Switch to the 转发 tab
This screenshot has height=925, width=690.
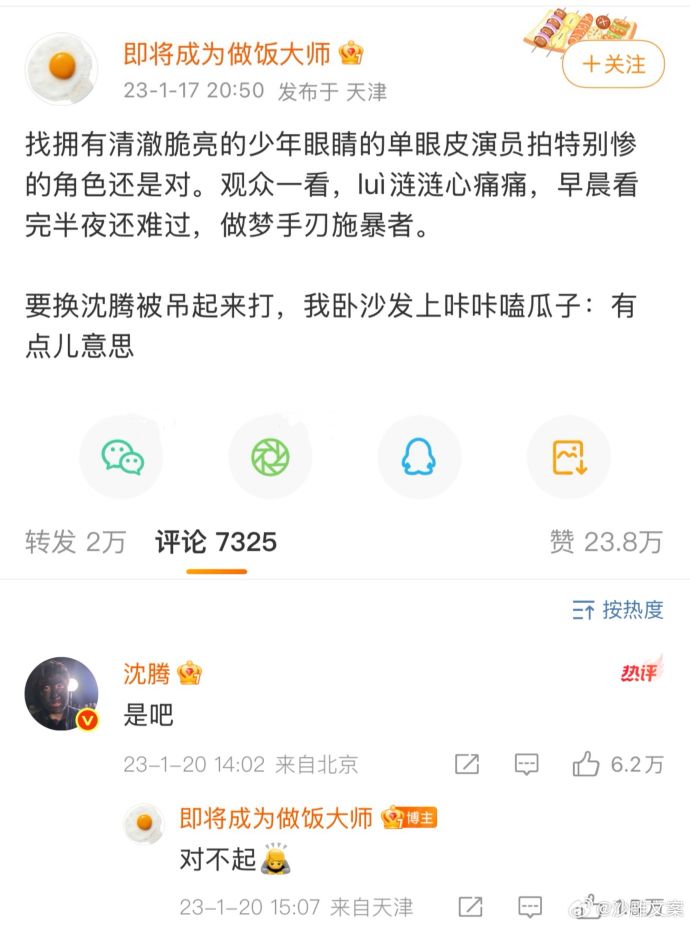(75, 542)
